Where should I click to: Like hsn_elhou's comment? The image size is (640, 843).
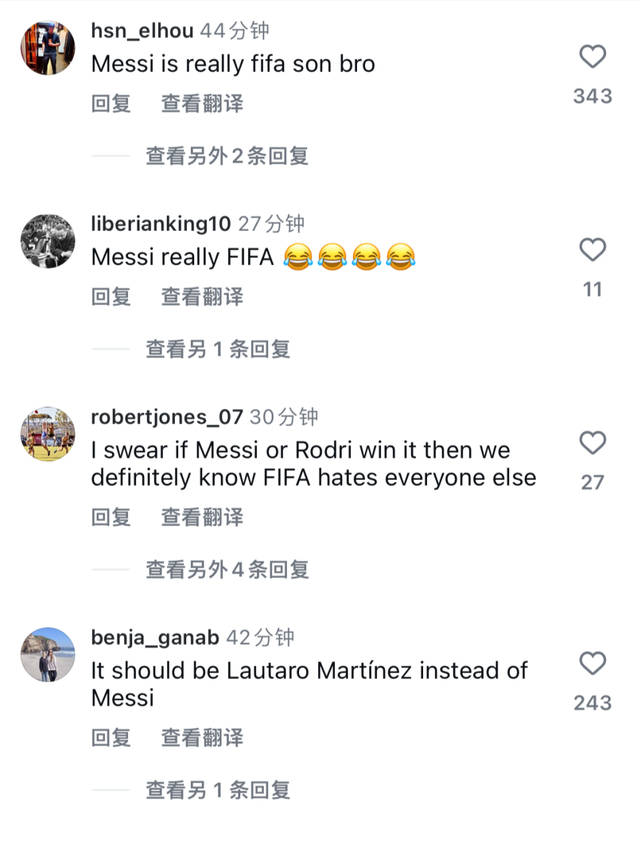point(593,57)
